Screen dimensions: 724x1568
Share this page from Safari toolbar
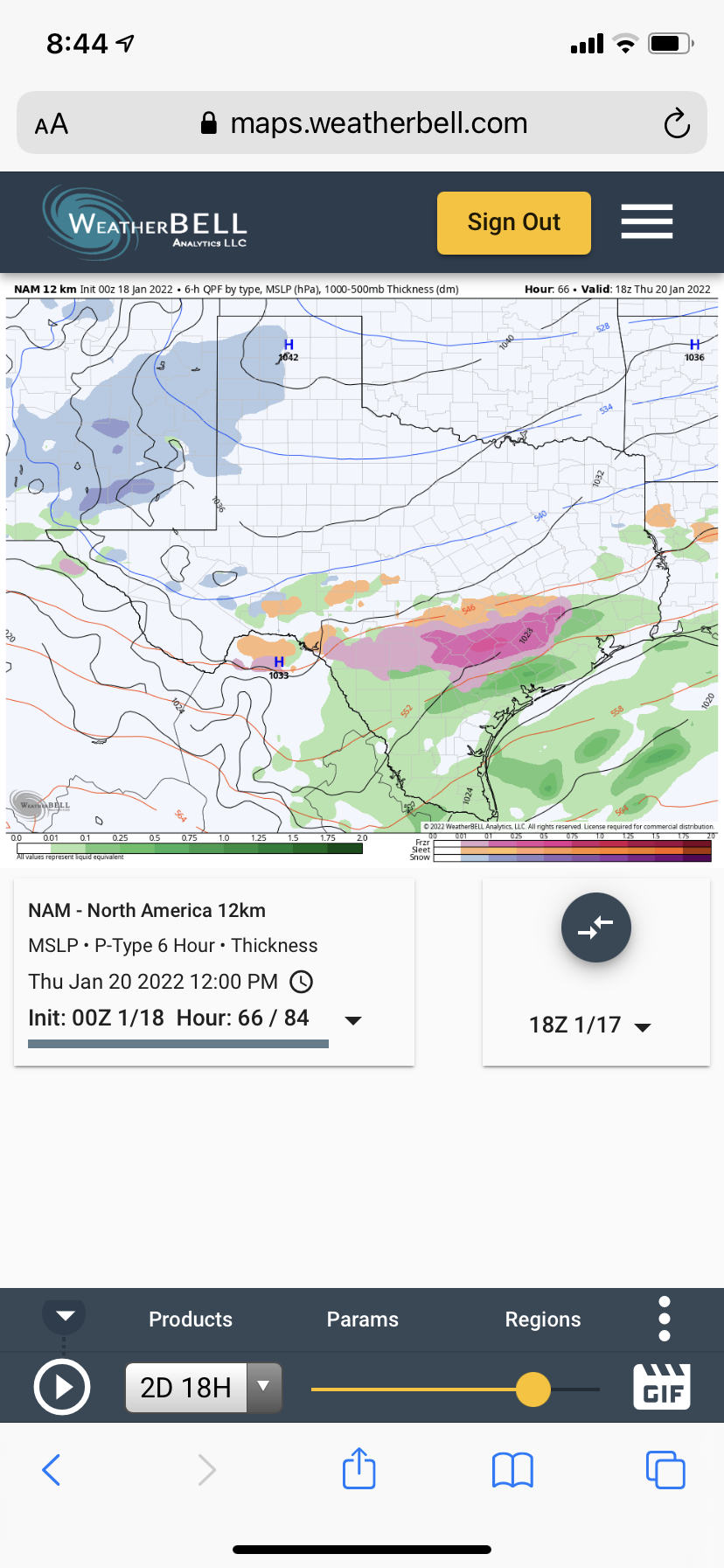click(x=359, y=1469)
